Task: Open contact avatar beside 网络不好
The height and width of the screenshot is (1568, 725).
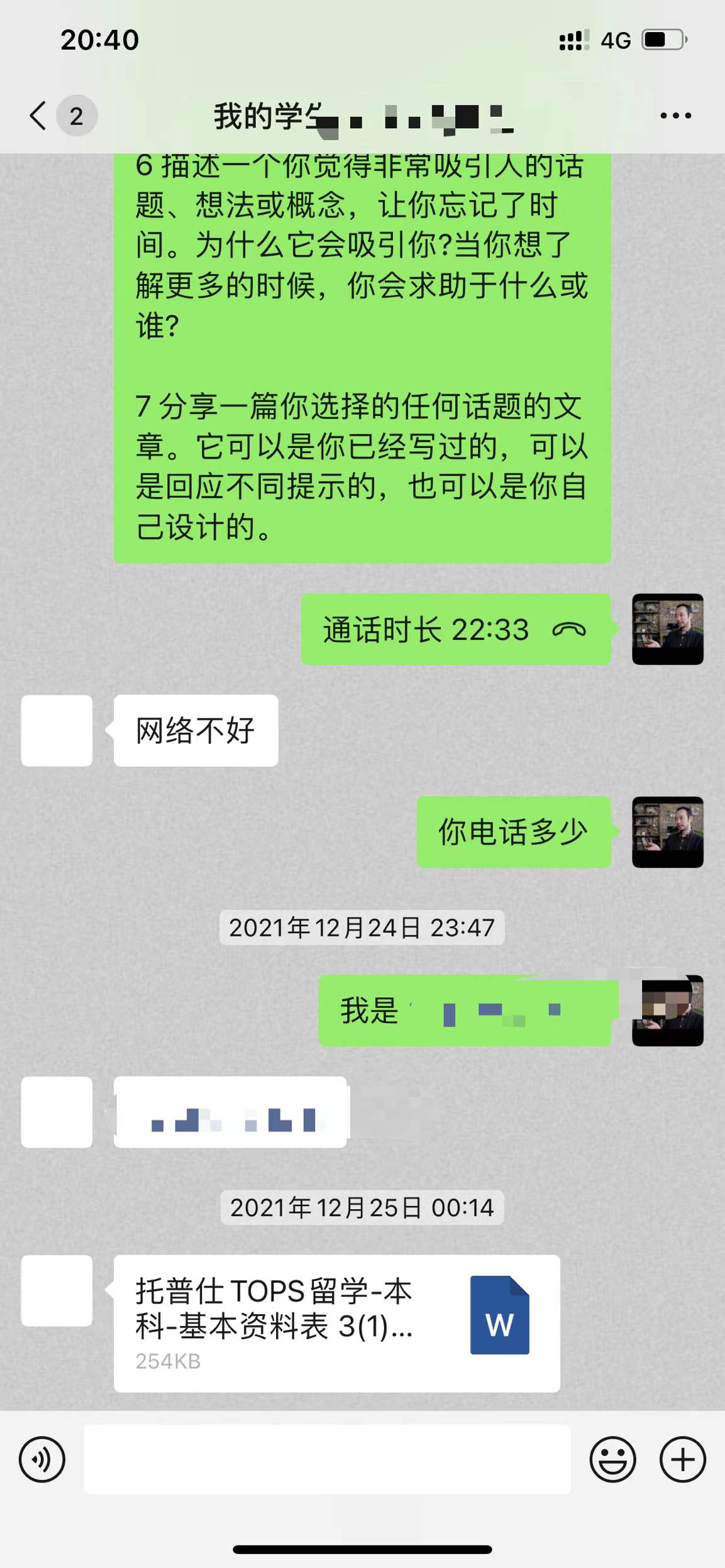Action: (57, 730)
